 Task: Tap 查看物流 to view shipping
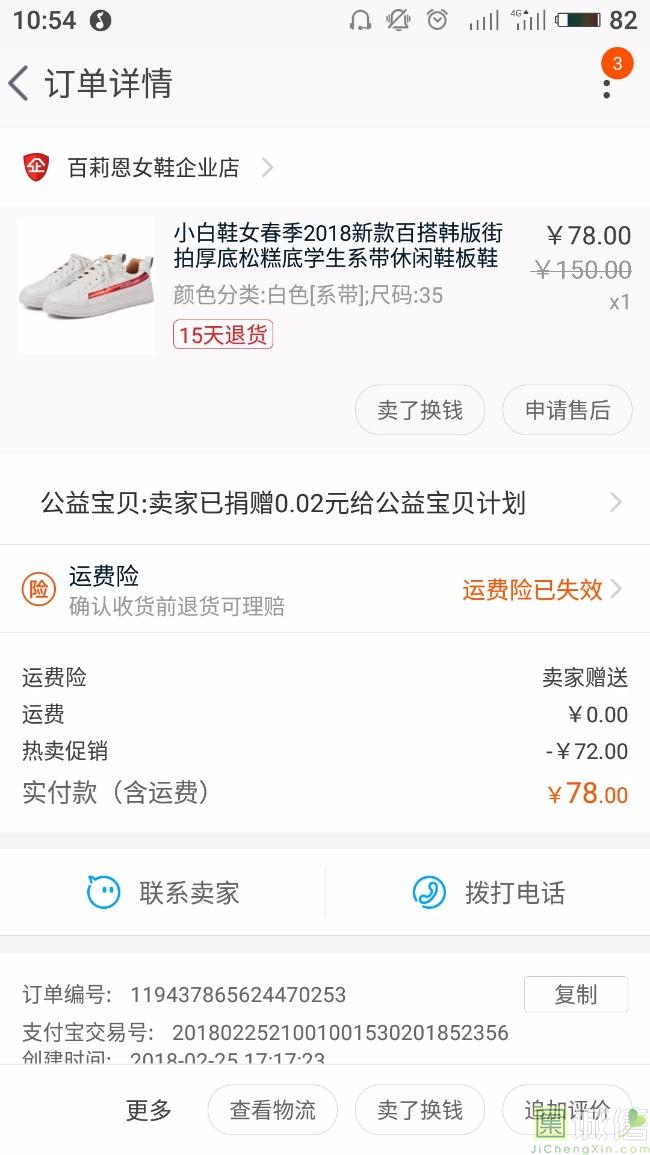[272, 1110]
